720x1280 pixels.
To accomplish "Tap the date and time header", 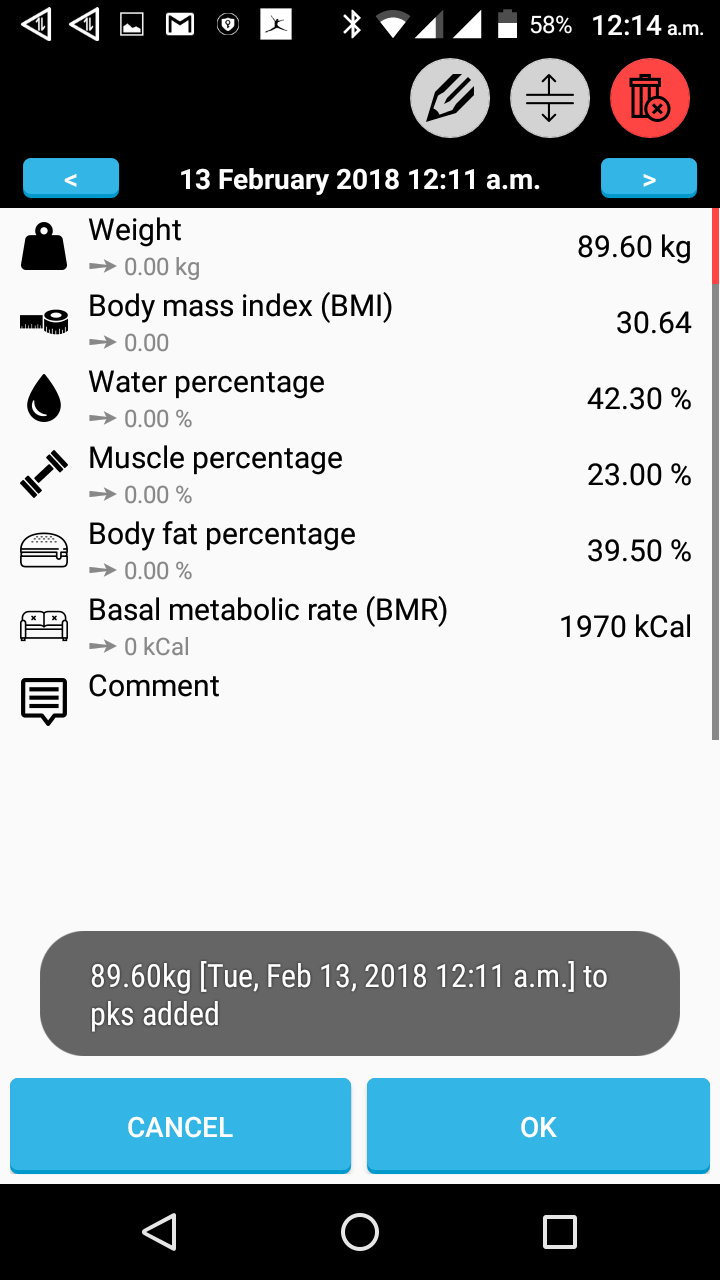I will click(360, 180).
